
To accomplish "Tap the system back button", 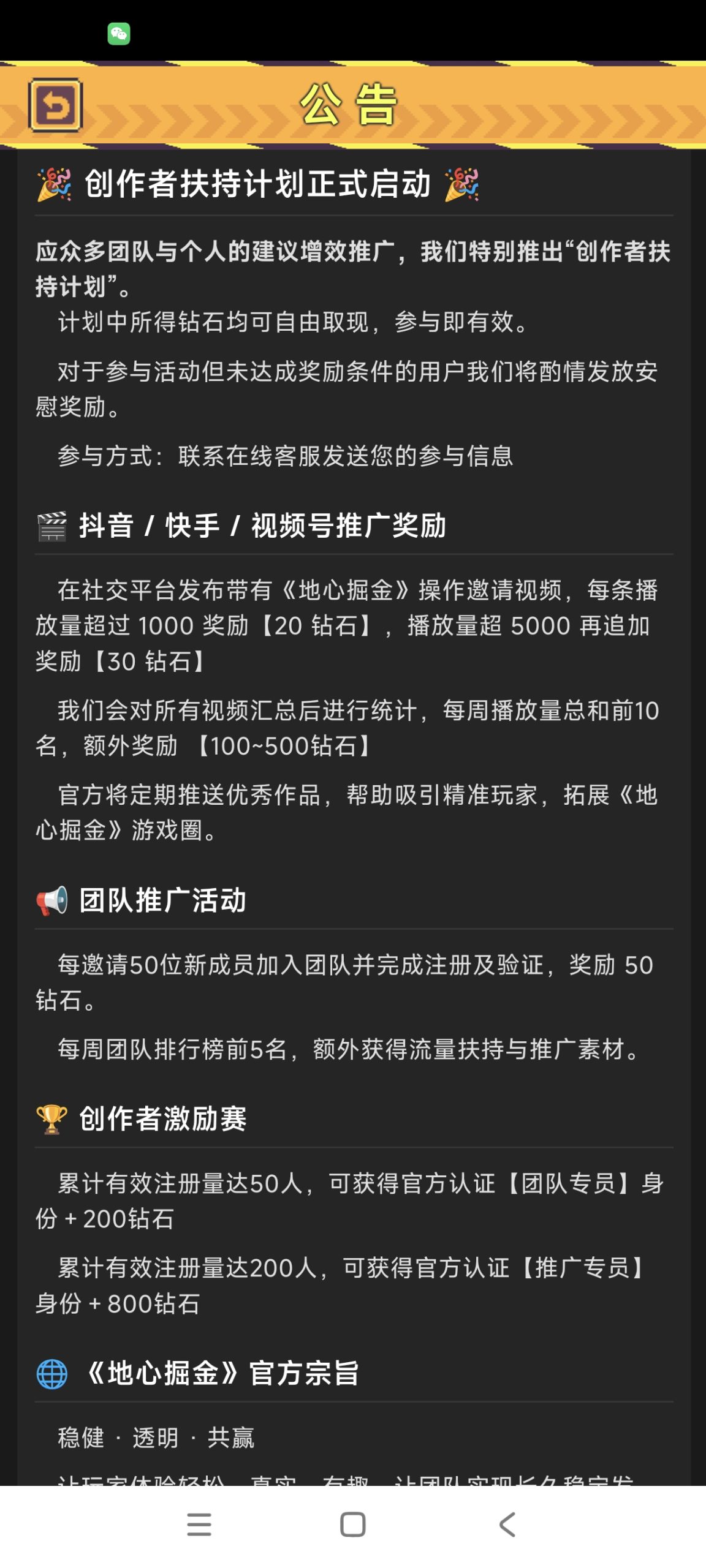I will (507, 1525).
